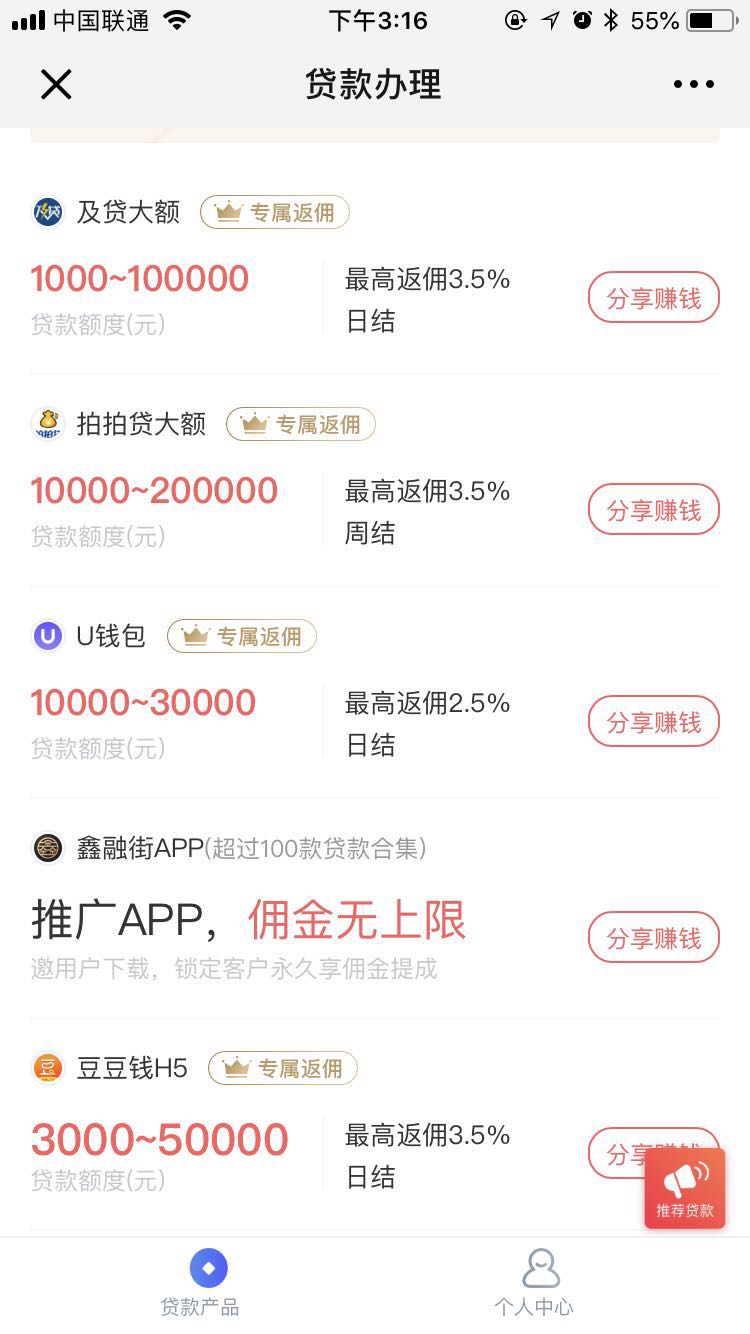
Task: Click the 1000~100000 loan amount text
Action: 139,279
